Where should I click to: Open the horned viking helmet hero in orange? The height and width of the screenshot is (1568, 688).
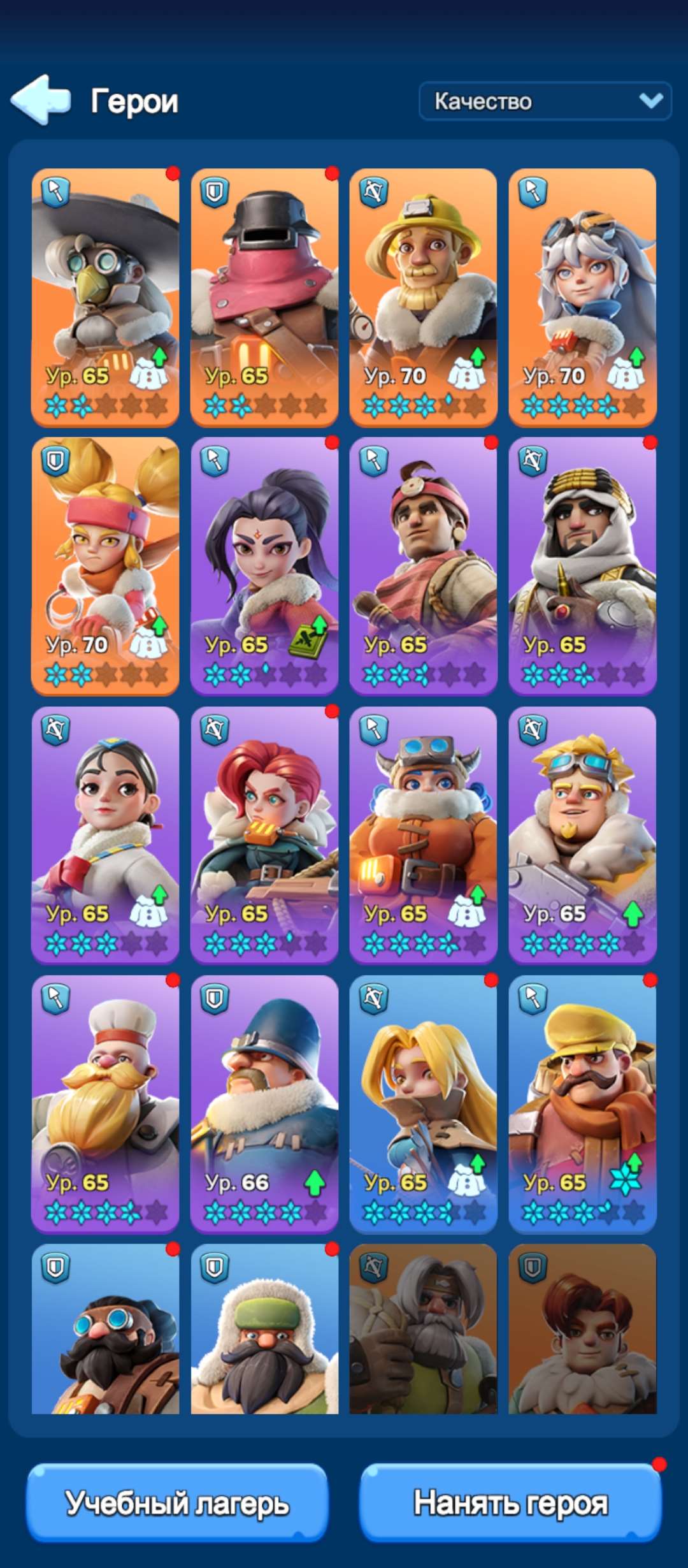tap(424, 835)
